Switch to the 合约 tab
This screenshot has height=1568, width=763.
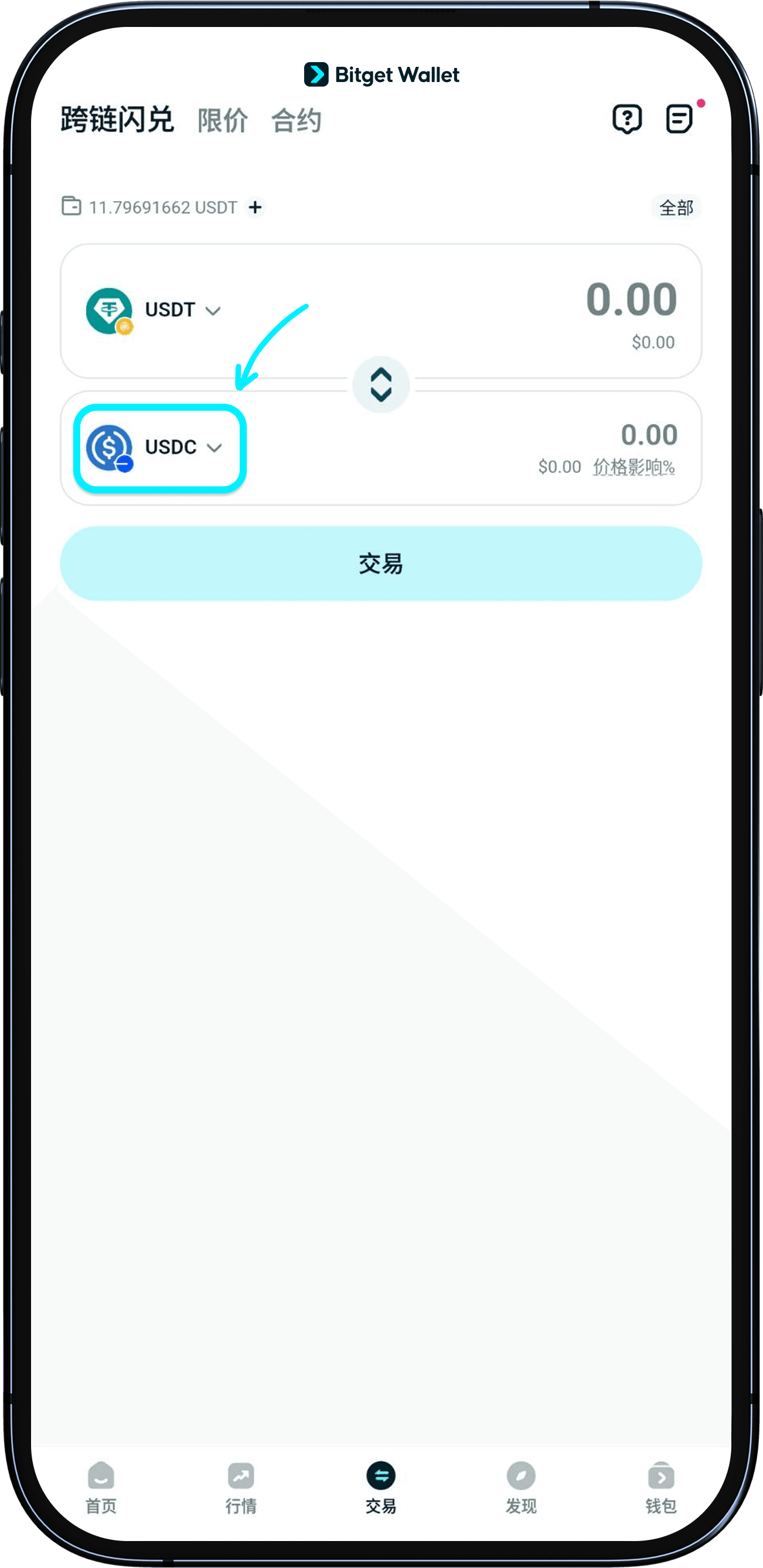pyautogui.click(x=296, y=120)
